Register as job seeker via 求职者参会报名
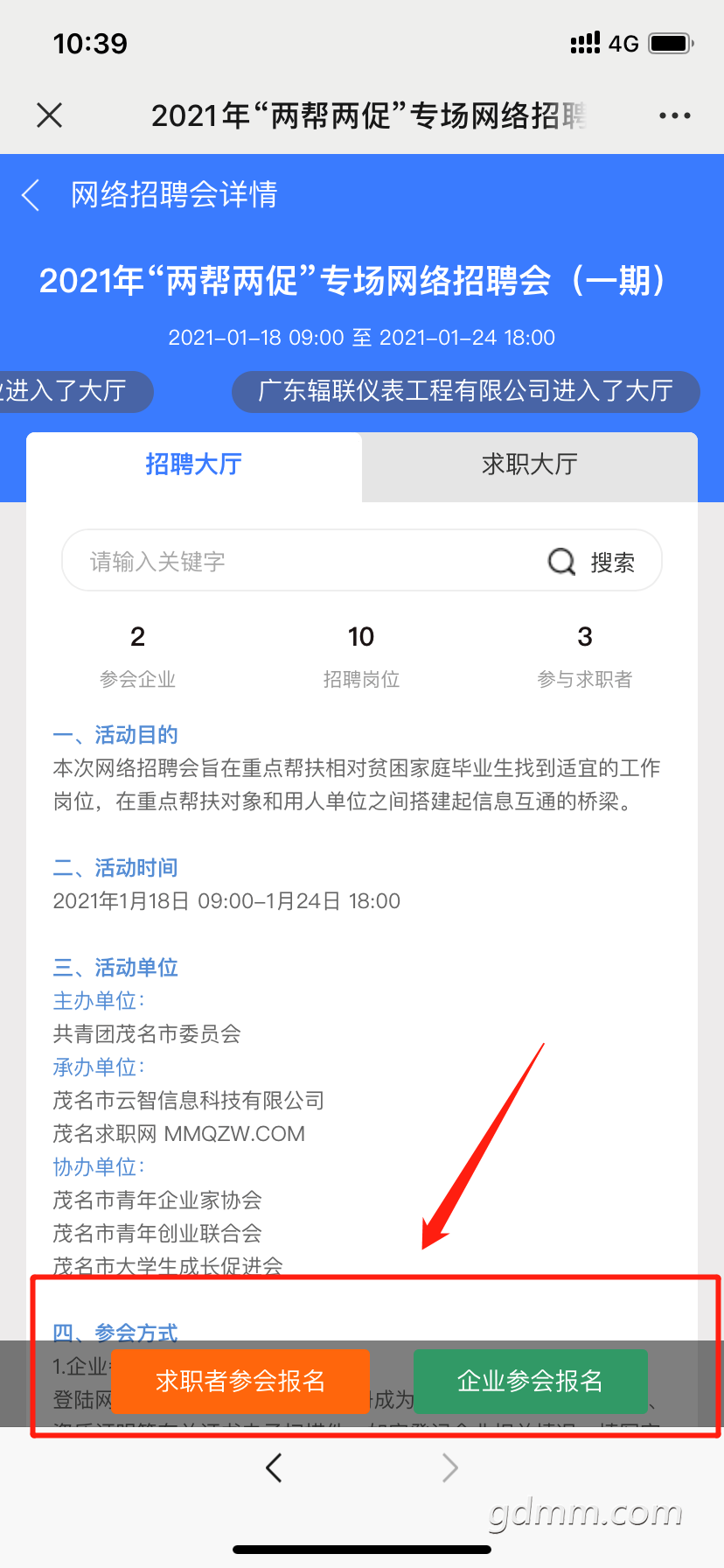This screenshot has height=1568, width=724. click(240, 1381)
